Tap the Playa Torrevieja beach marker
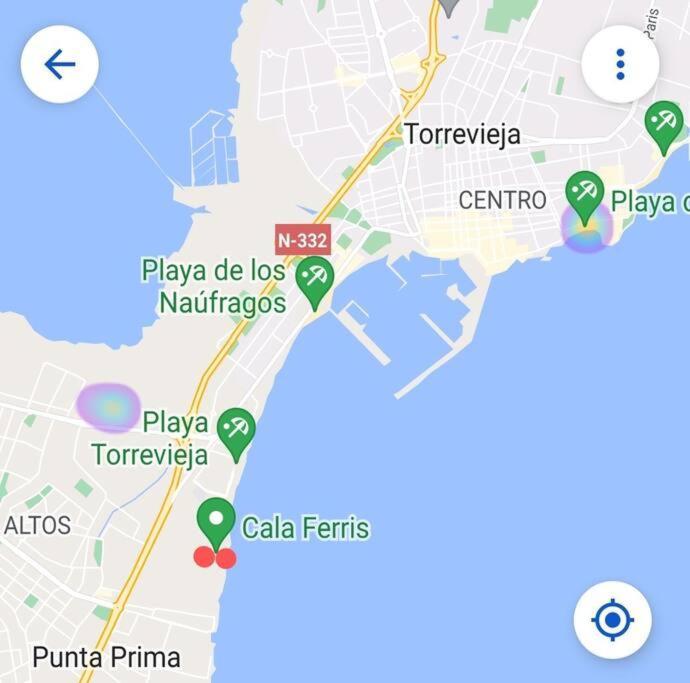 (x=236, y=430)
